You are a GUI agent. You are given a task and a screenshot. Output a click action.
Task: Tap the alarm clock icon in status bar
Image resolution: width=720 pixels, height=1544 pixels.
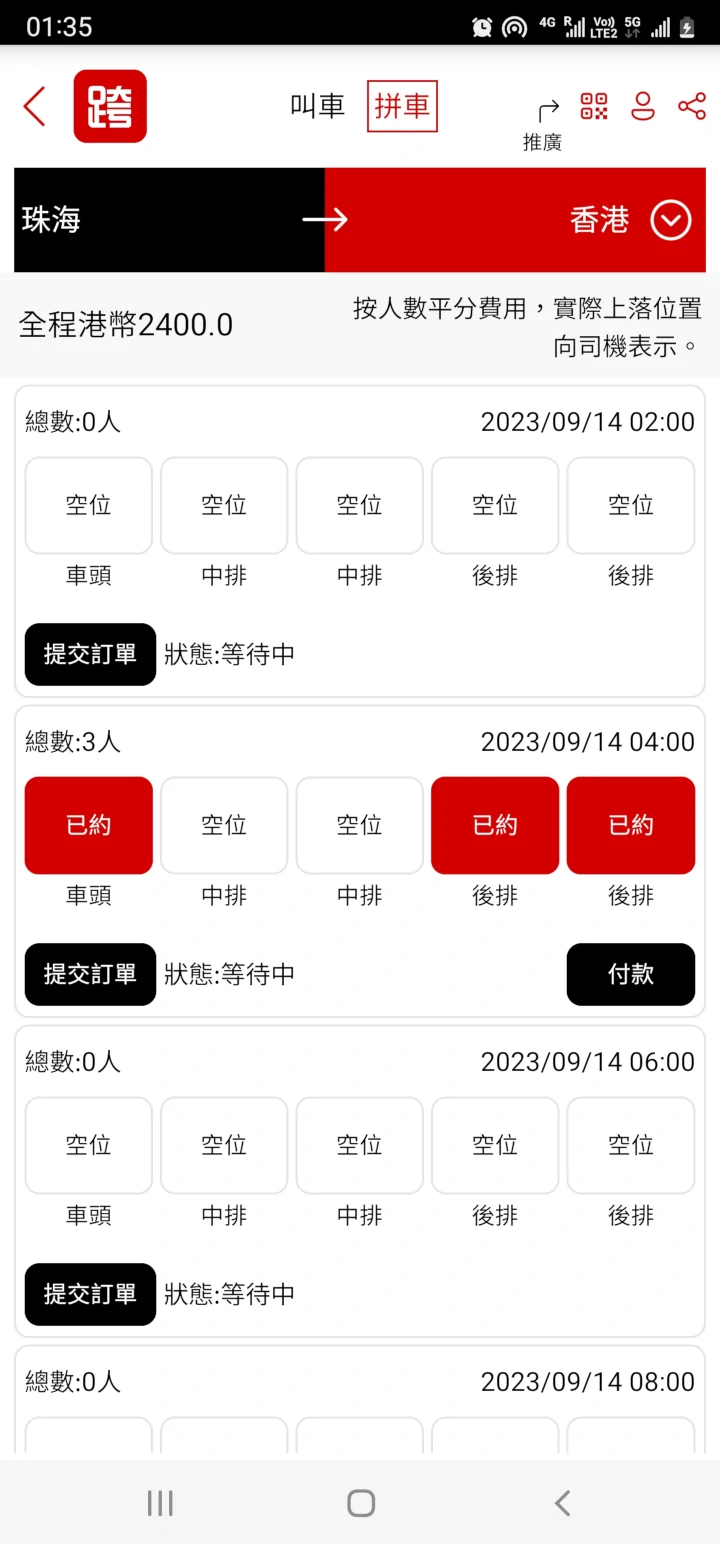(x=481, y=27)
